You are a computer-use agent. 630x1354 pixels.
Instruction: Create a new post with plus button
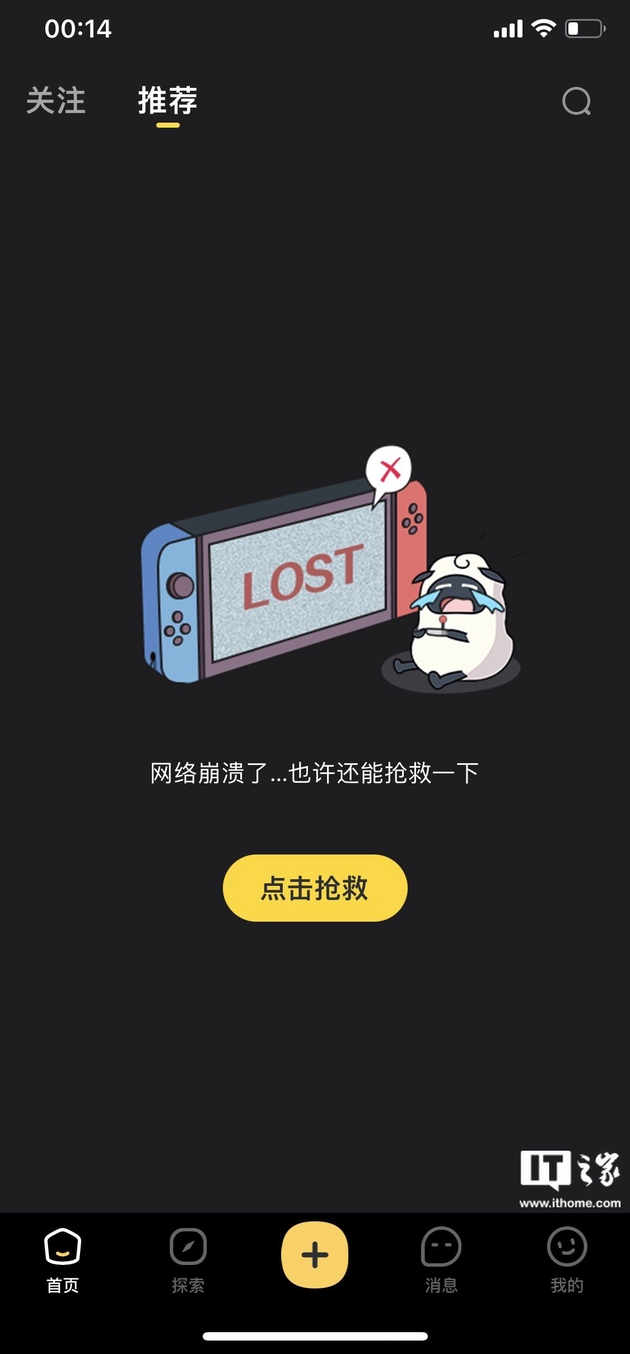click(315, 1254)
